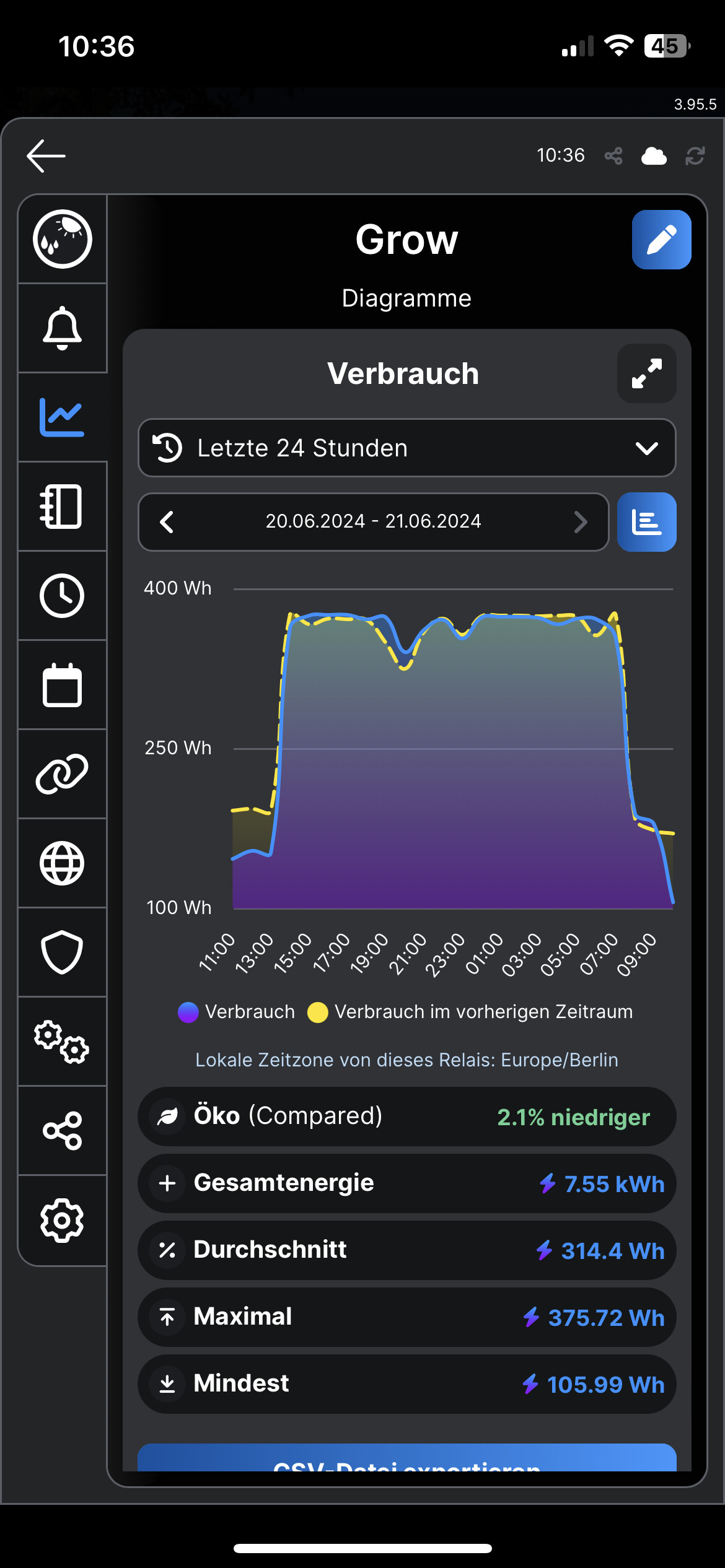Toggle the Verbrauch legend series
725x1568 pixels.
[x=236, y=1012]
